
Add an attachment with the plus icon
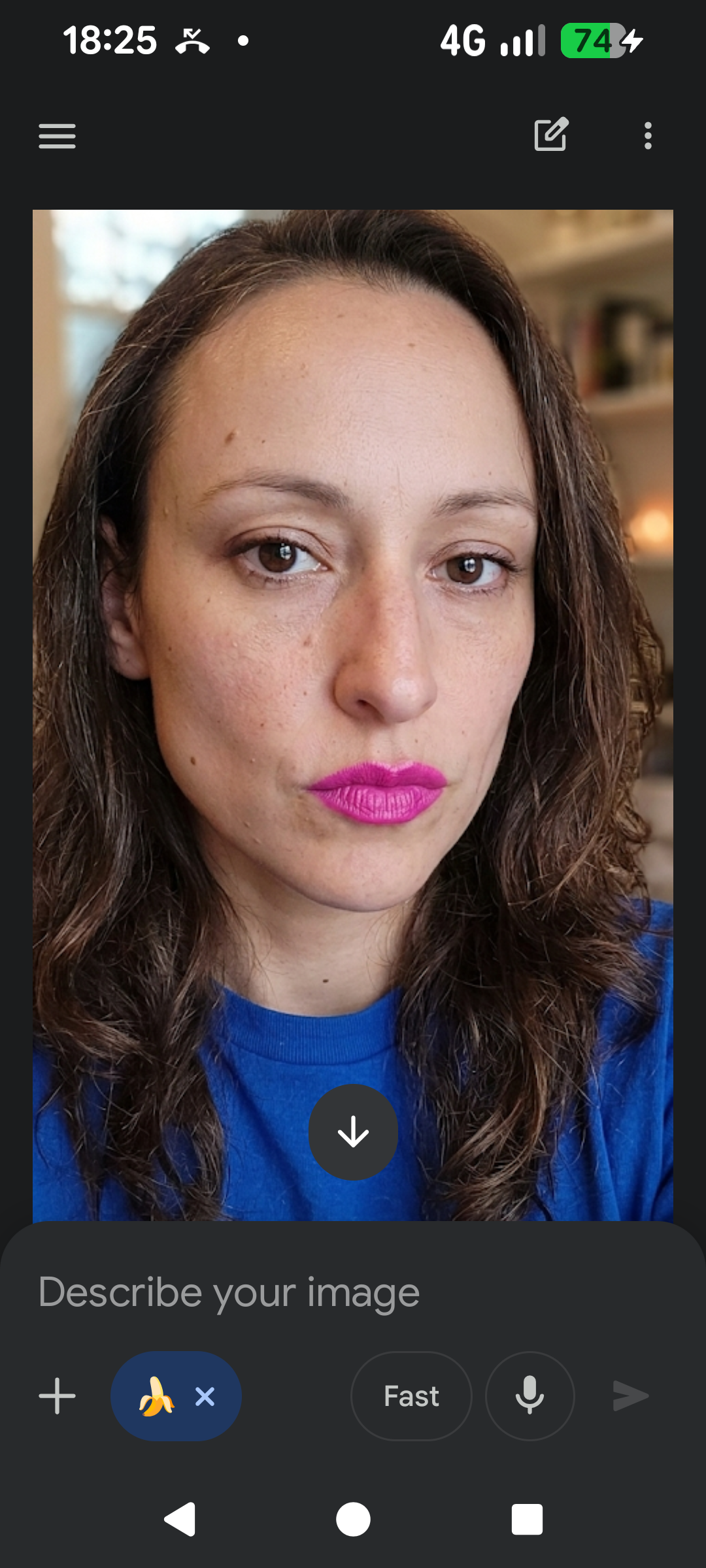(57, 1396)
